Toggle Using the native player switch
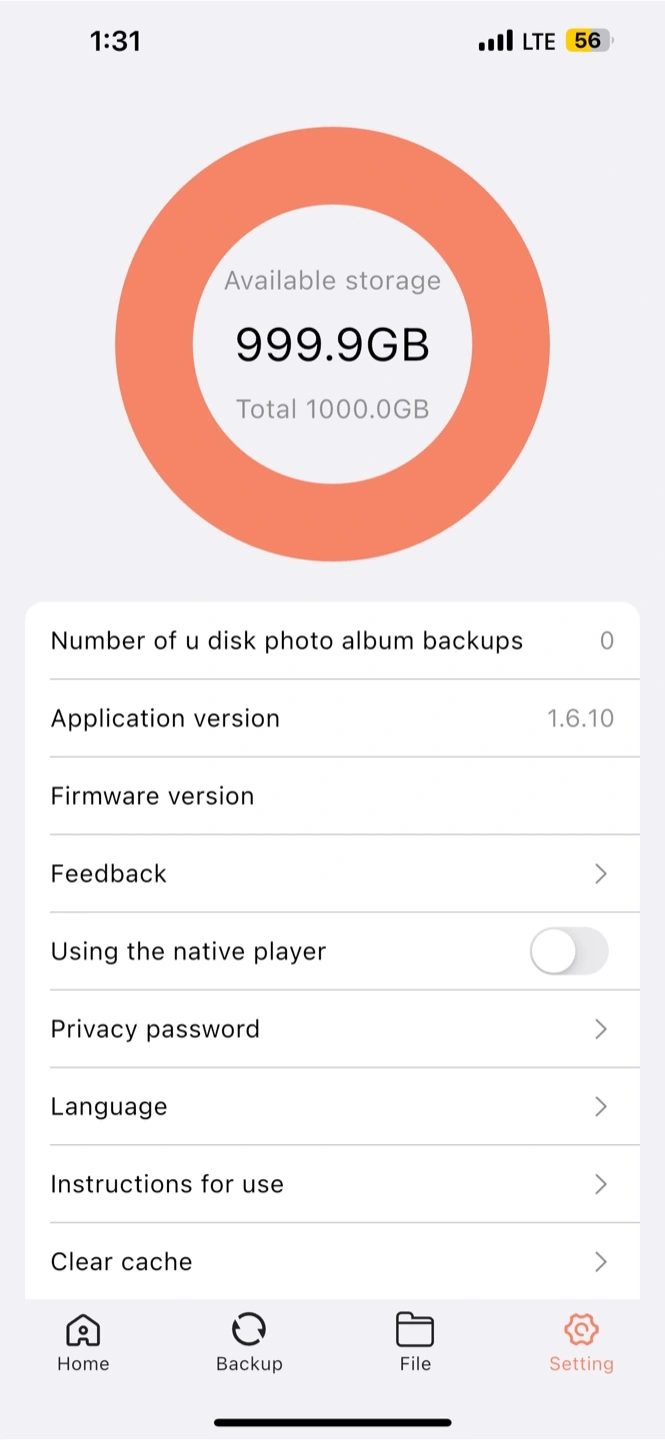The height and width of the screenshot is (1440, 665). (x=569, y=951)
